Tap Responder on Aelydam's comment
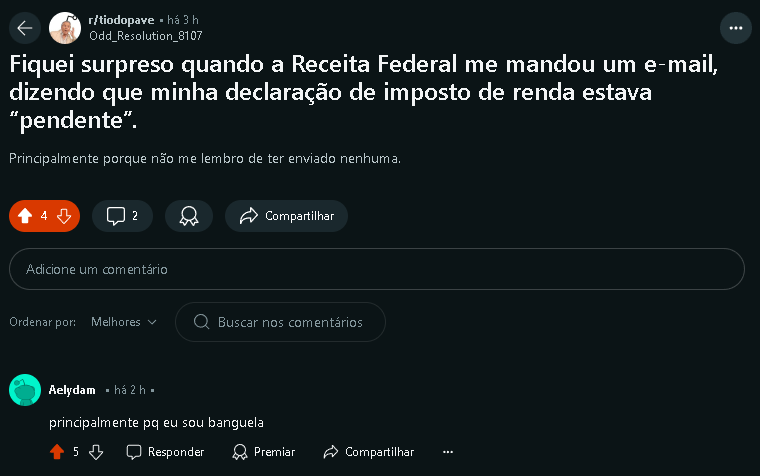Viewport: 760px width, 476px height. [x=165, y=452]
